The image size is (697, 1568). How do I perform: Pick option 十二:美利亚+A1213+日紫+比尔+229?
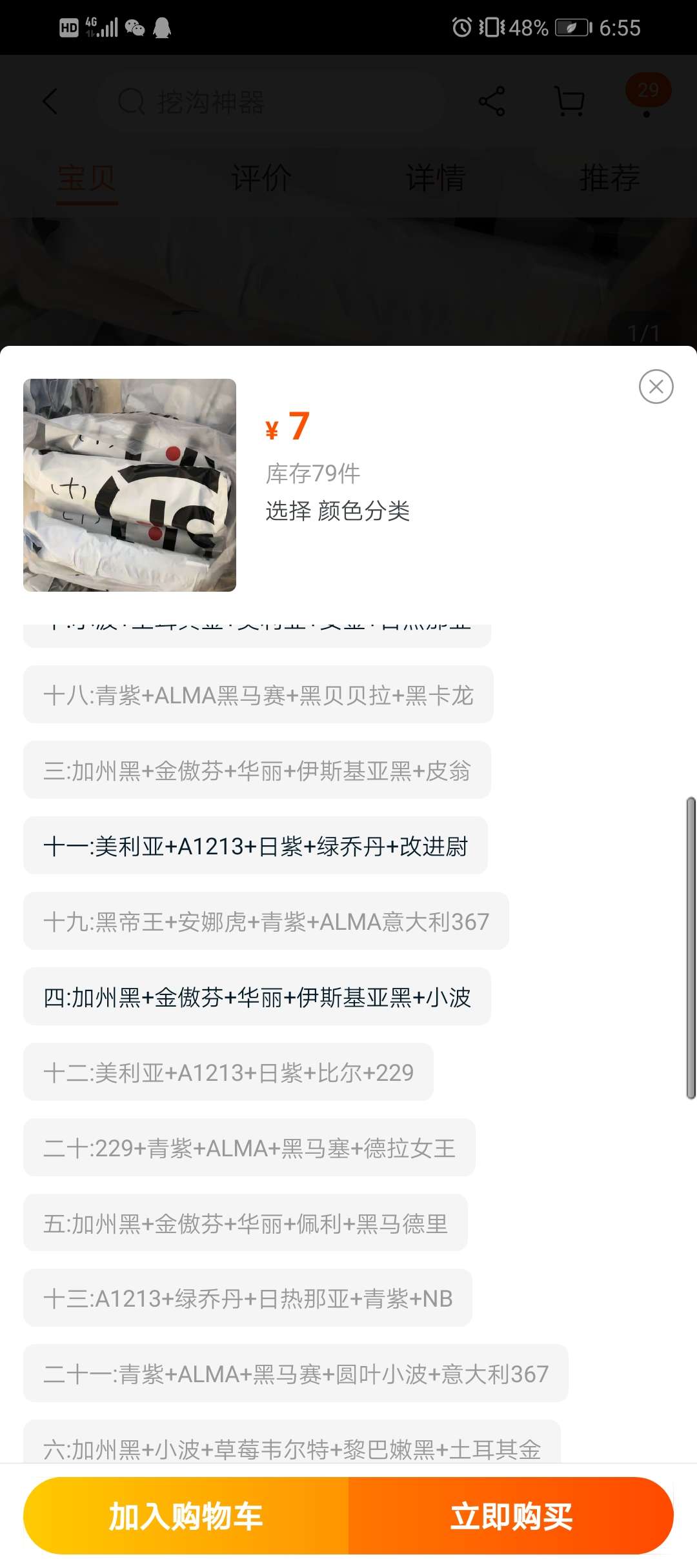[x=228, y=1072]
